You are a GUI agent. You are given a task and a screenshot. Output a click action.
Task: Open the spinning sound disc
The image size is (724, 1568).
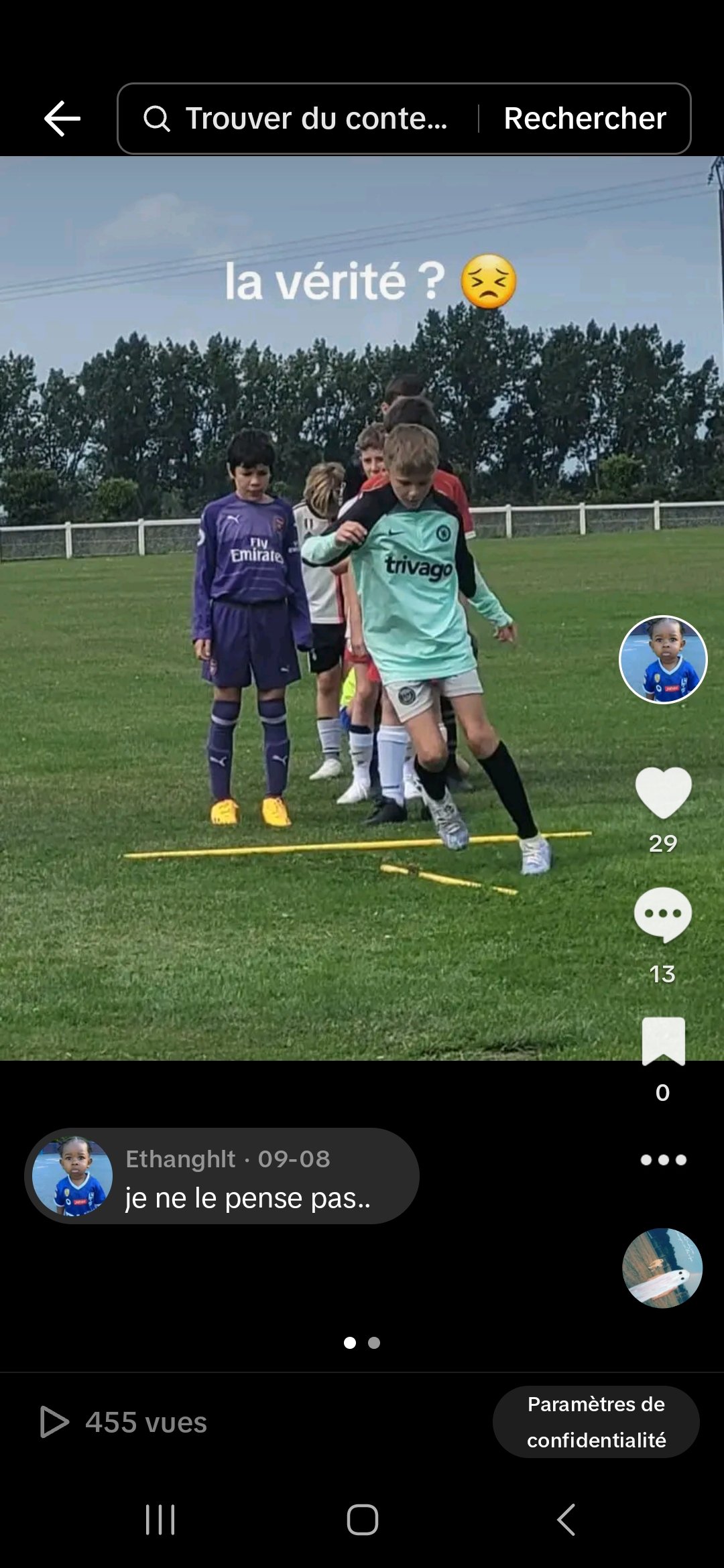(662, 1268)
